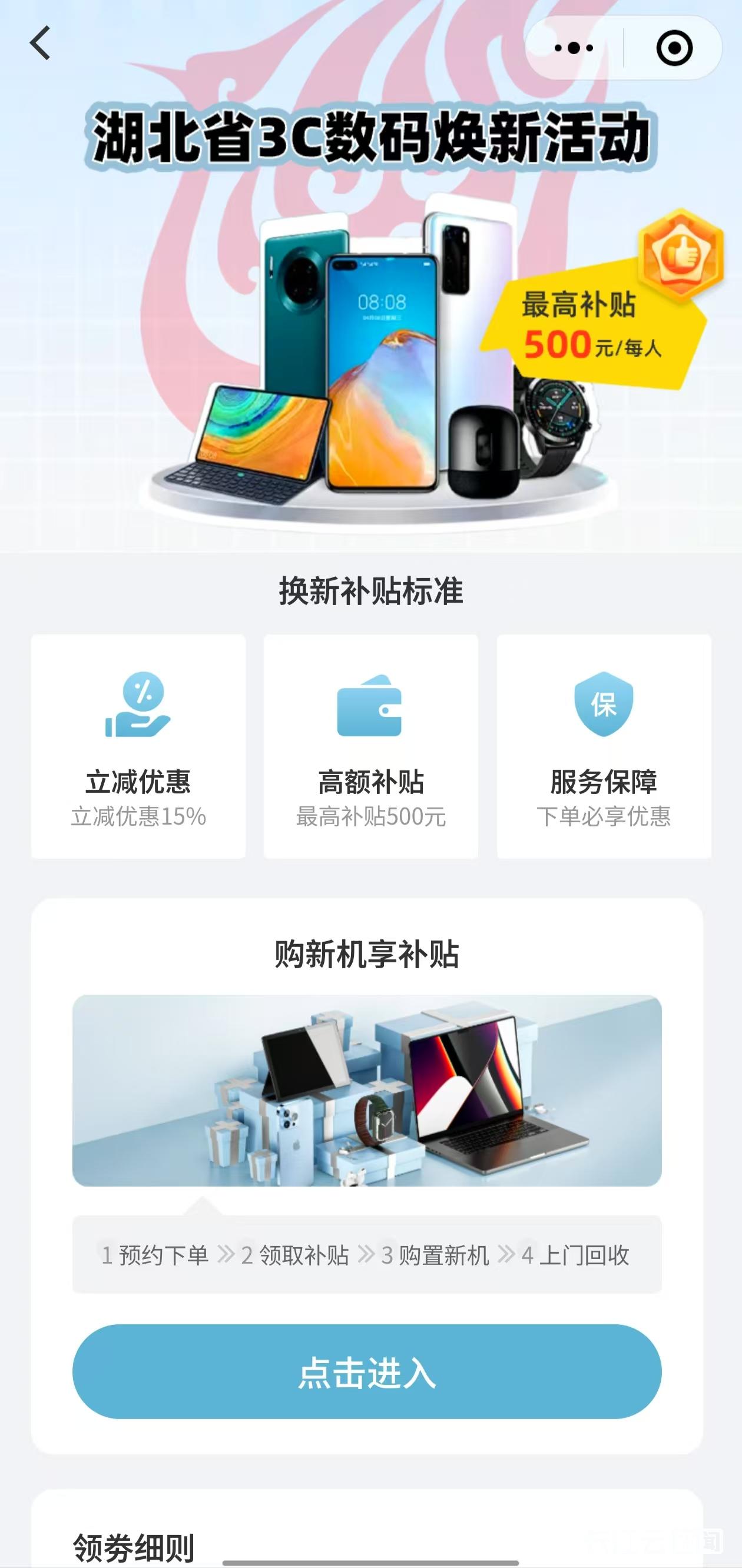Open the 购新机享补贴 product banner
Image resolution: width=742 pixels, height=1568 pixels.
coord(367,1090)
